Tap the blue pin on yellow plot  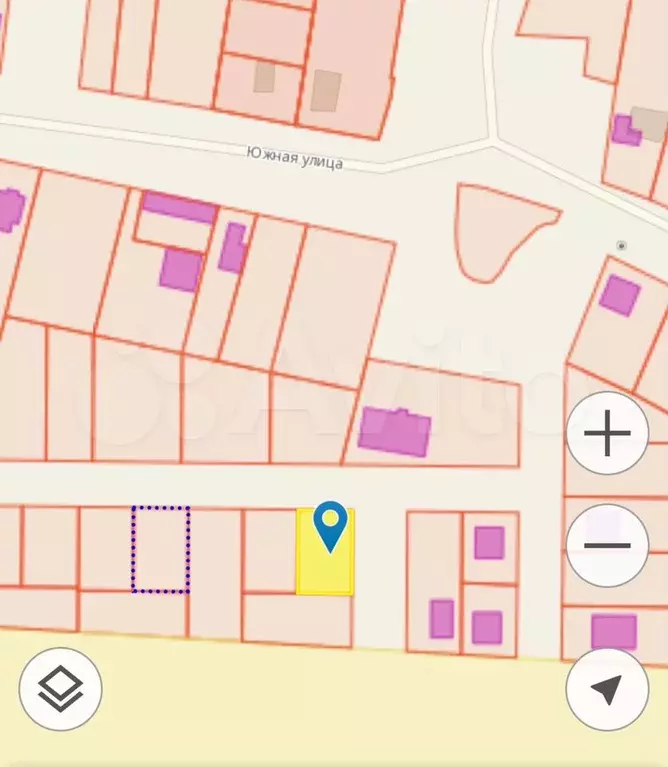tap(329, 524)
